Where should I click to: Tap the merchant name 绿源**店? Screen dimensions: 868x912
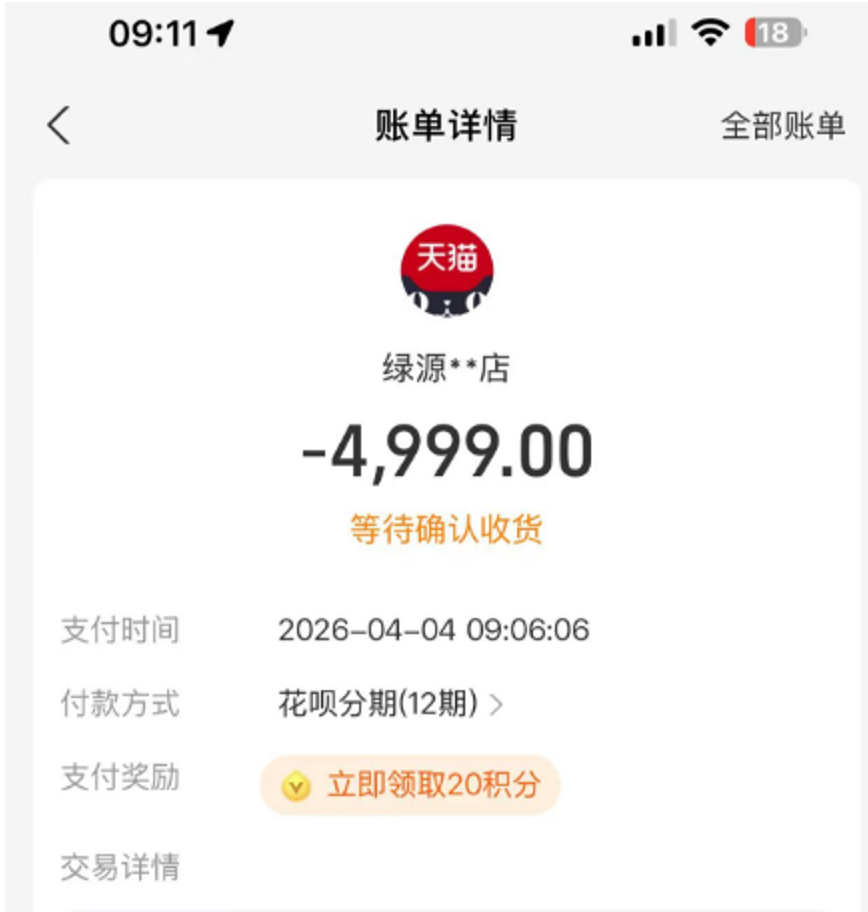tap(447, 365)
